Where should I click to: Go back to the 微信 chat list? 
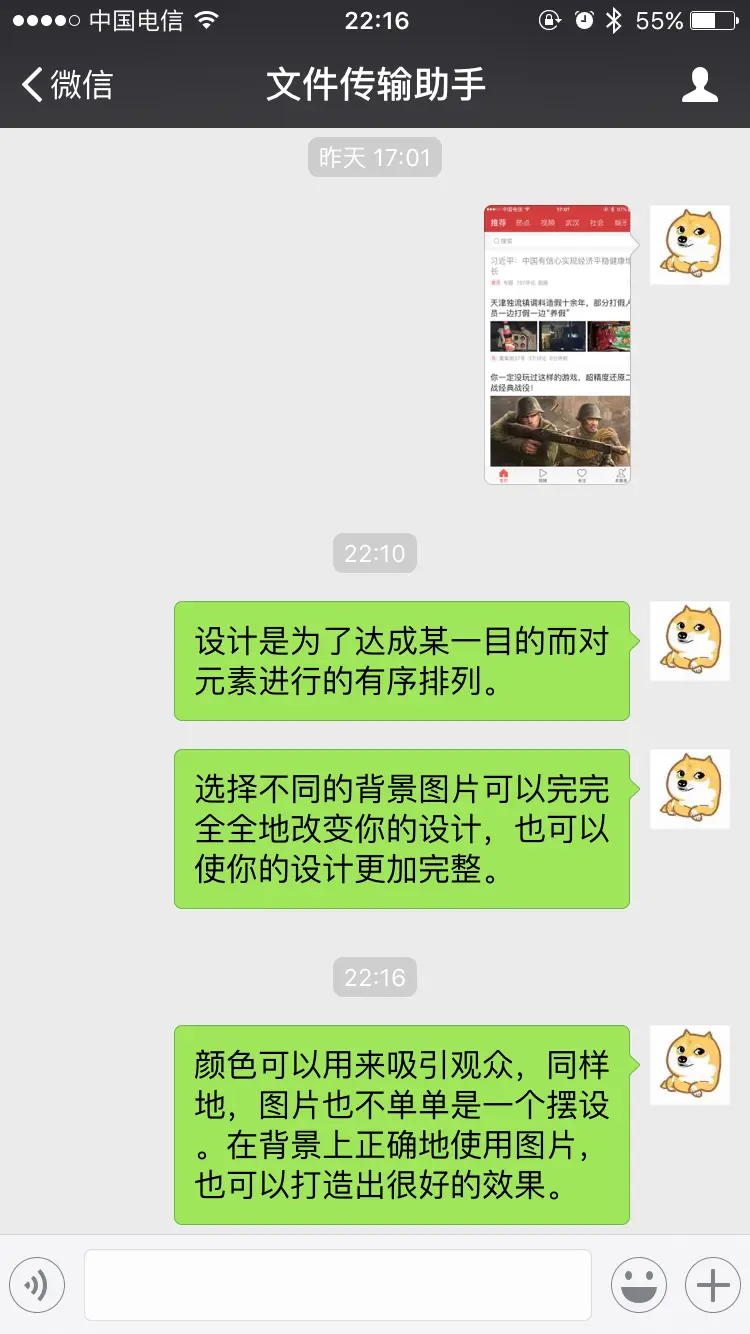coord(68,85)
